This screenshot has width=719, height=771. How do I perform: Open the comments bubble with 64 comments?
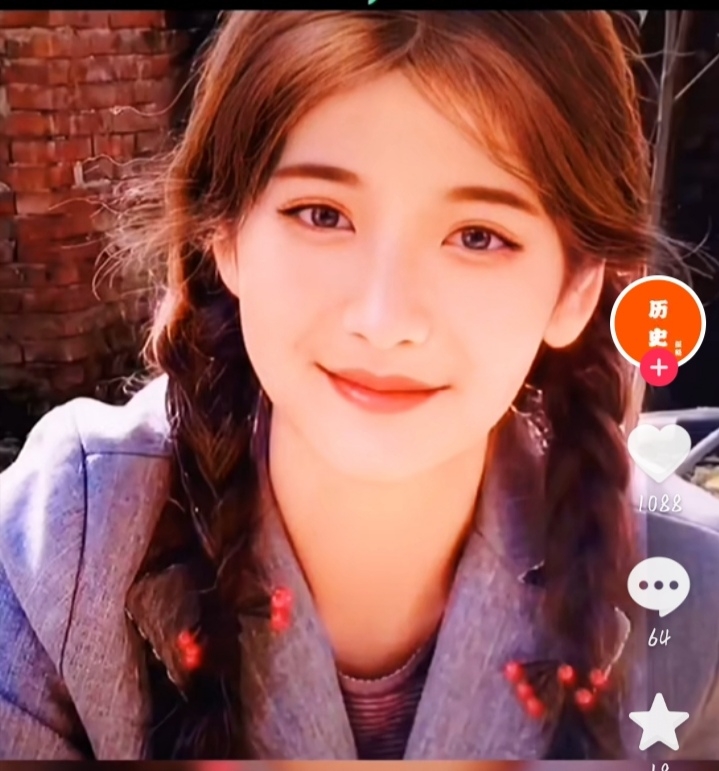click(x=658, y=586)
